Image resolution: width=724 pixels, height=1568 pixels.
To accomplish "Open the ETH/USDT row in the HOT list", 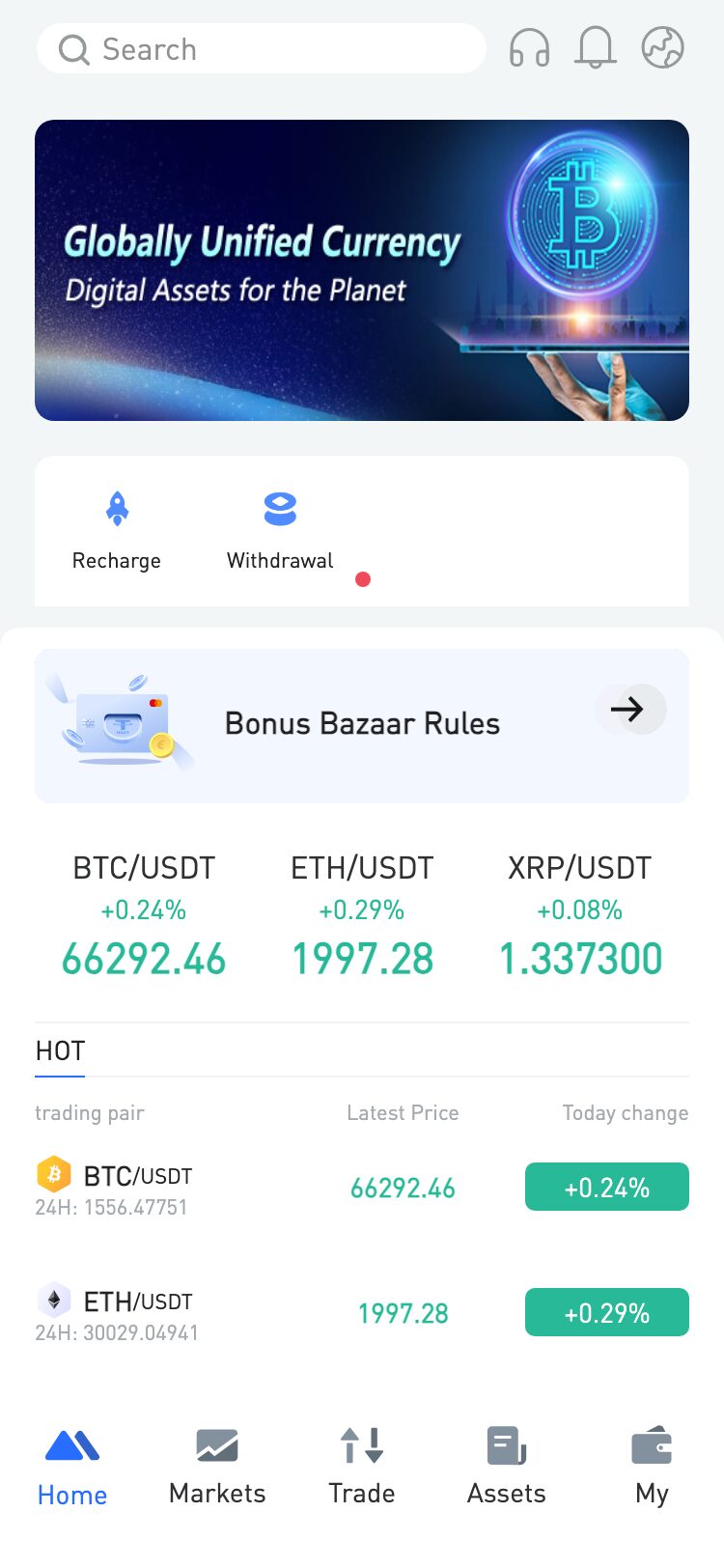I will 362,1313.
